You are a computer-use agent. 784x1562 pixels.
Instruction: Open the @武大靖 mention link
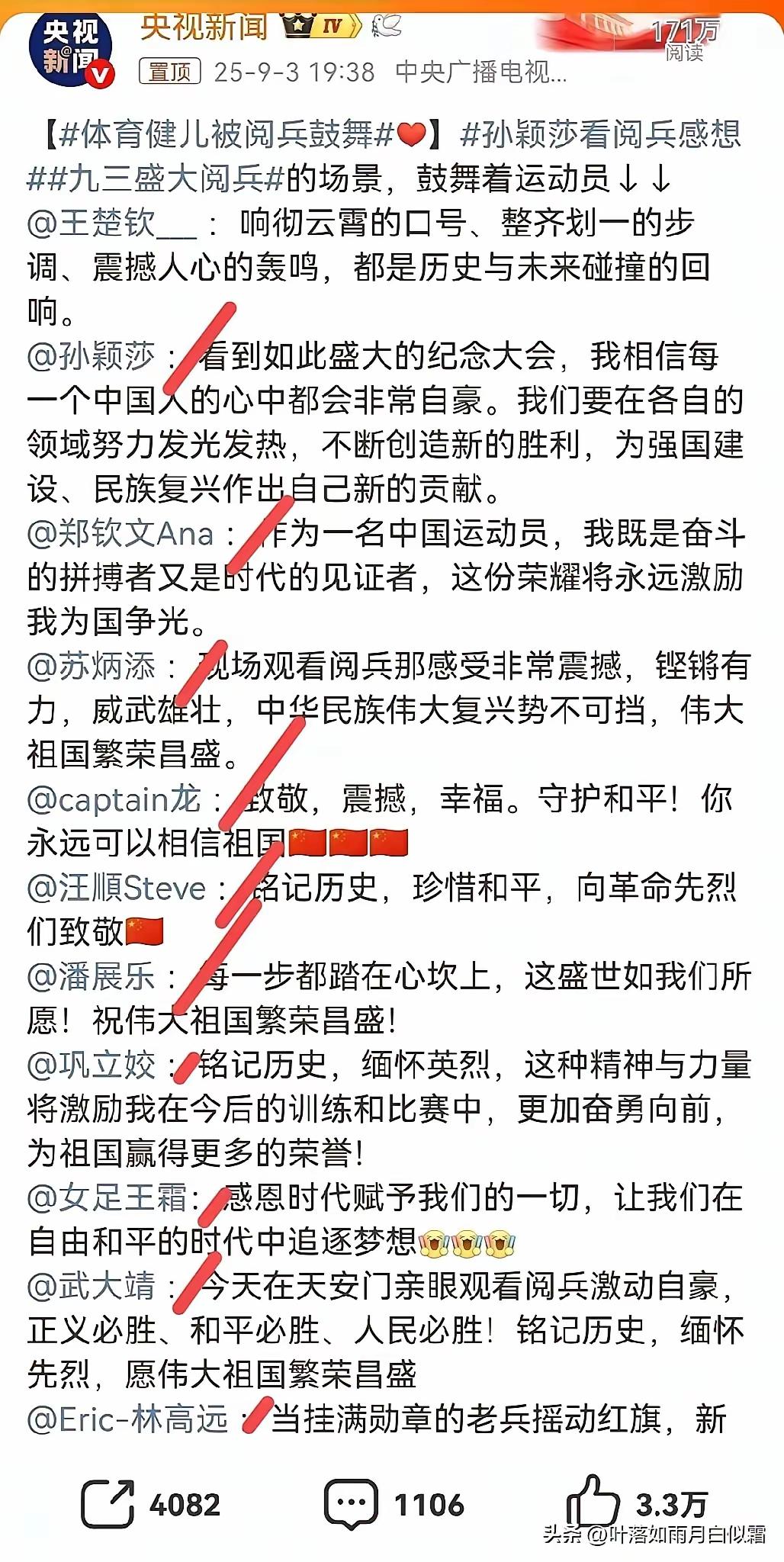point(92,1287)
